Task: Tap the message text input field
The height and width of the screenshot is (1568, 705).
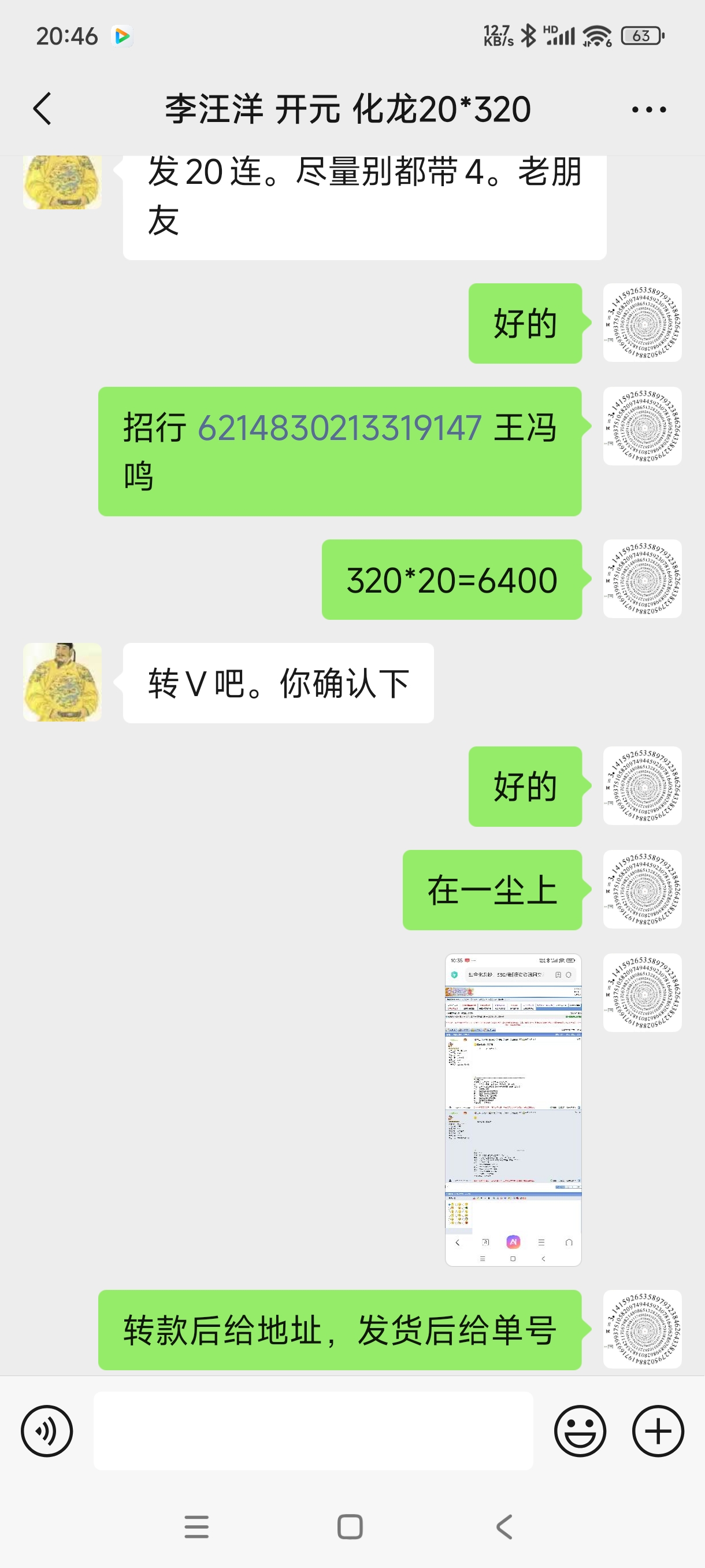Action: [x=313, y=1430]
